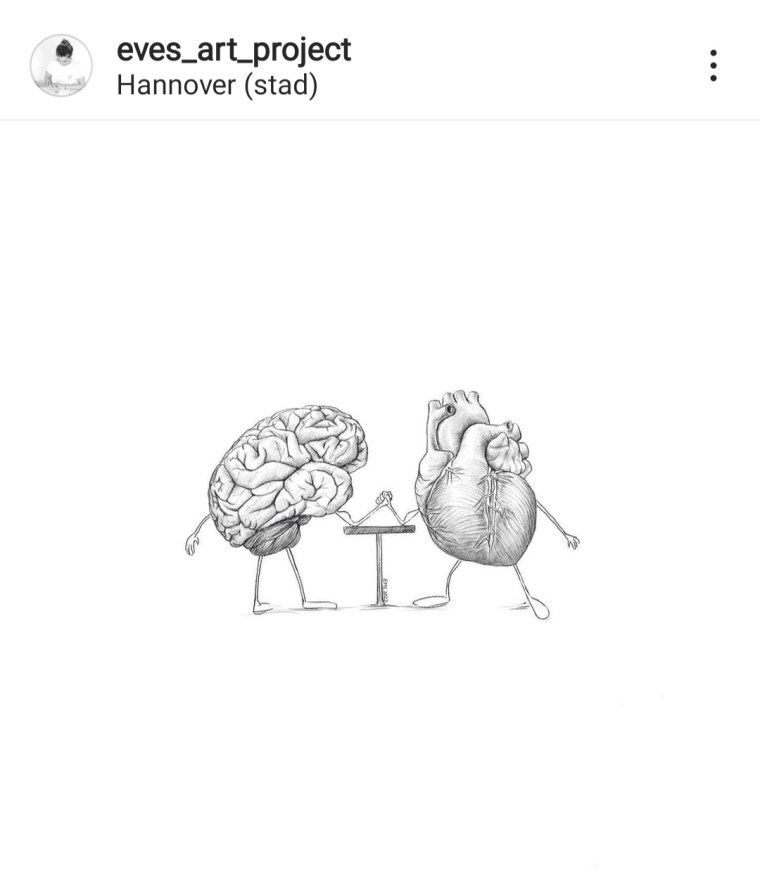Open the eves_art_project username link

(x=234, y=49)
